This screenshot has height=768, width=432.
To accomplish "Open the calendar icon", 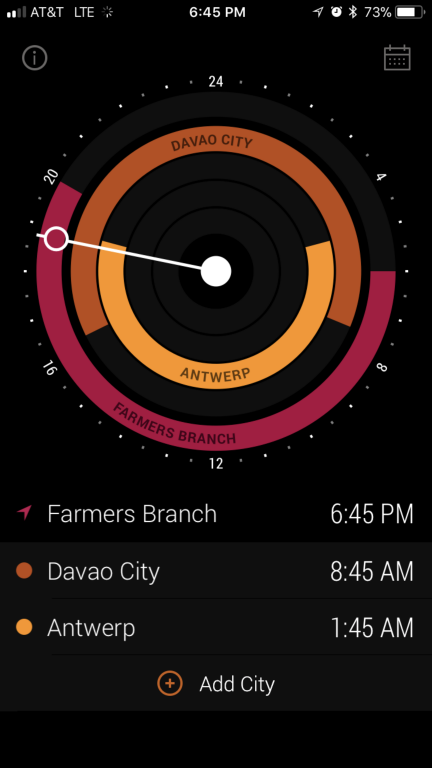I will point(397,58).
